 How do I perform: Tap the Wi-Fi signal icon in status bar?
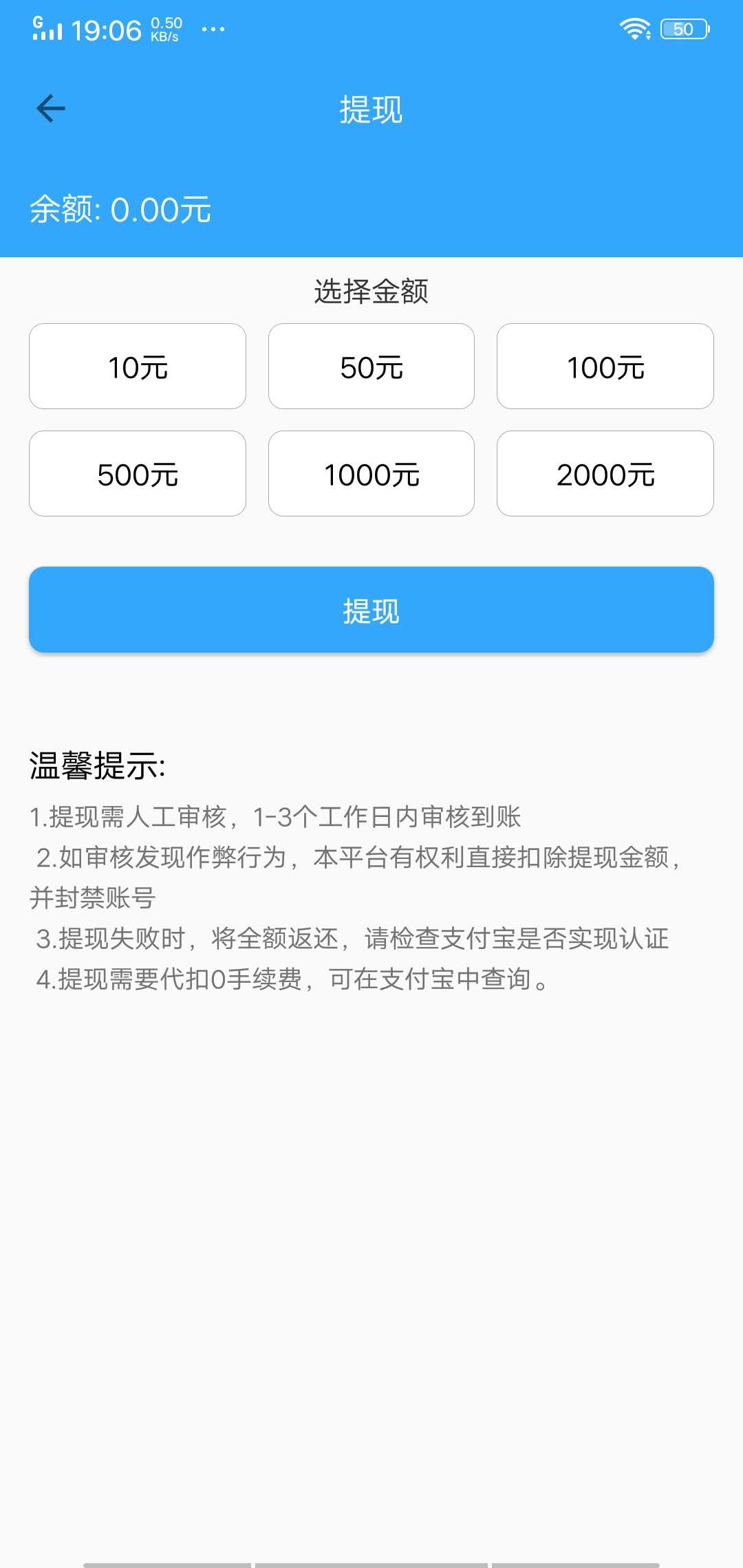pos(634,28)
